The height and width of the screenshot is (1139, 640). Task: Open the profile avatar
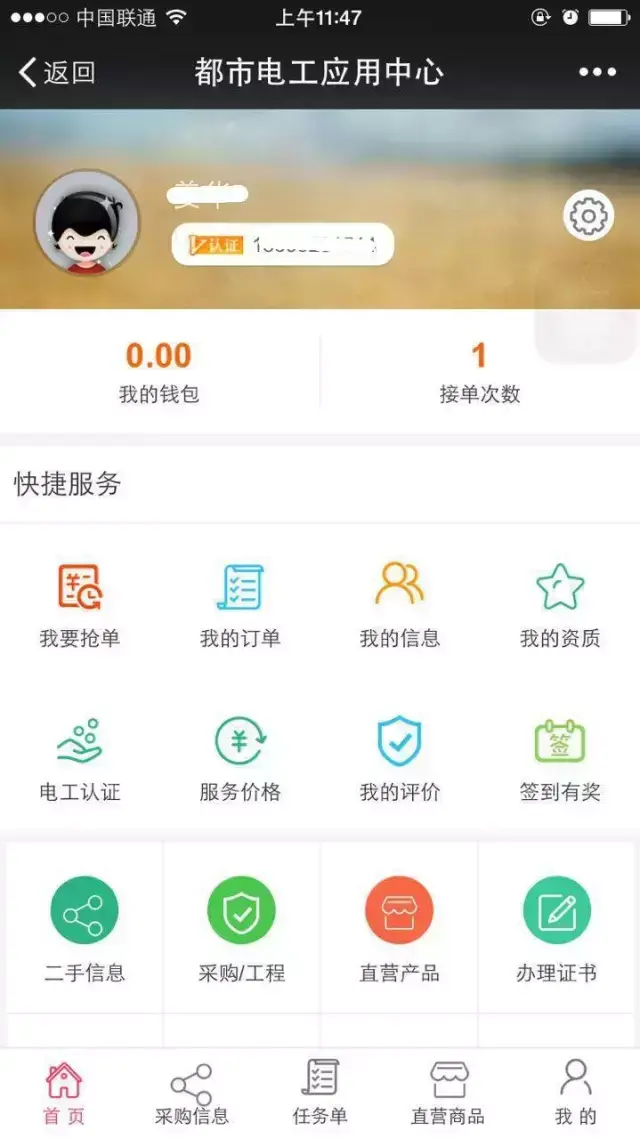point(87,223)
